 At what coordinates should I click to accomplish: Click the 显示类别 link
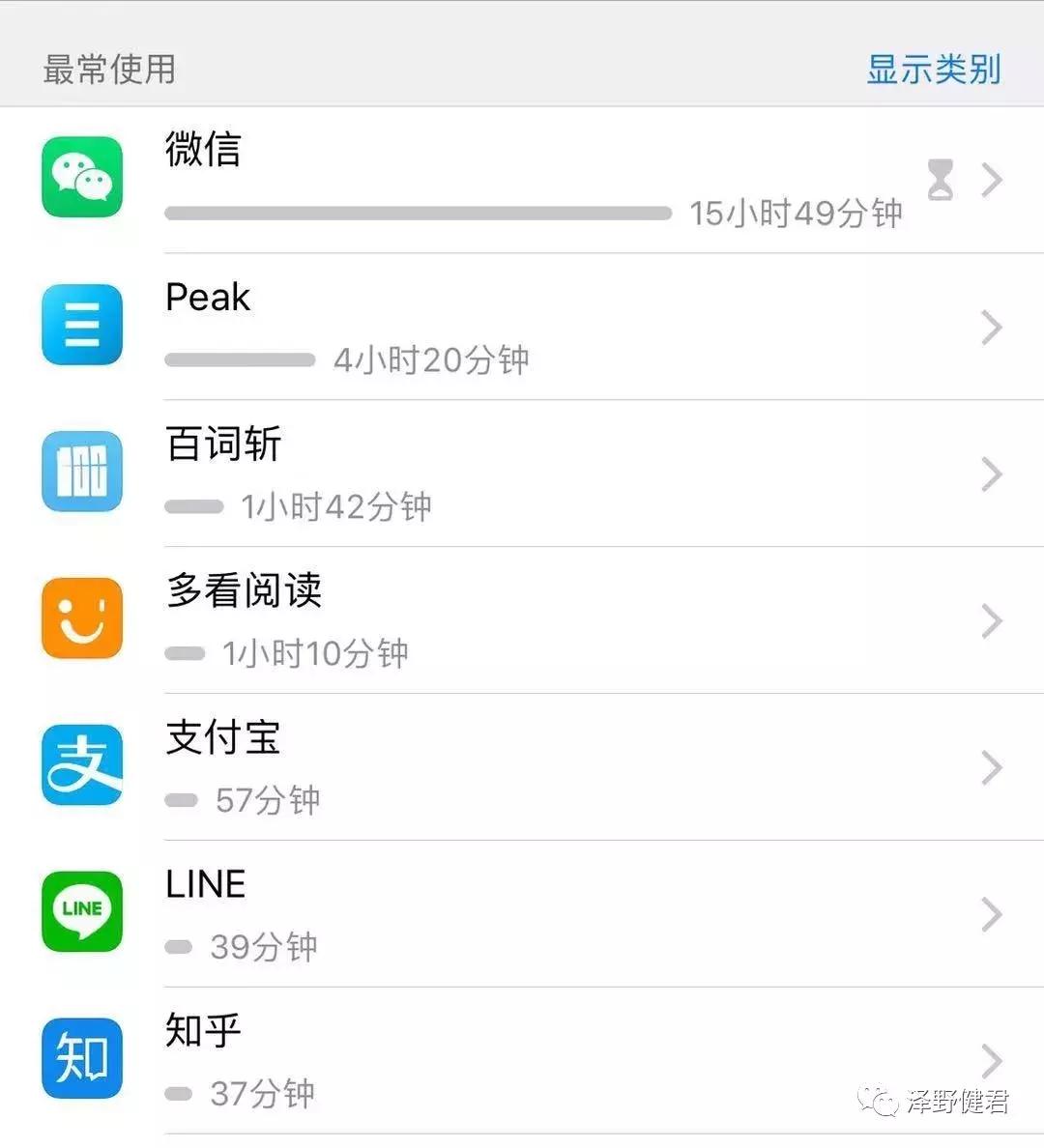pos(931,69)
